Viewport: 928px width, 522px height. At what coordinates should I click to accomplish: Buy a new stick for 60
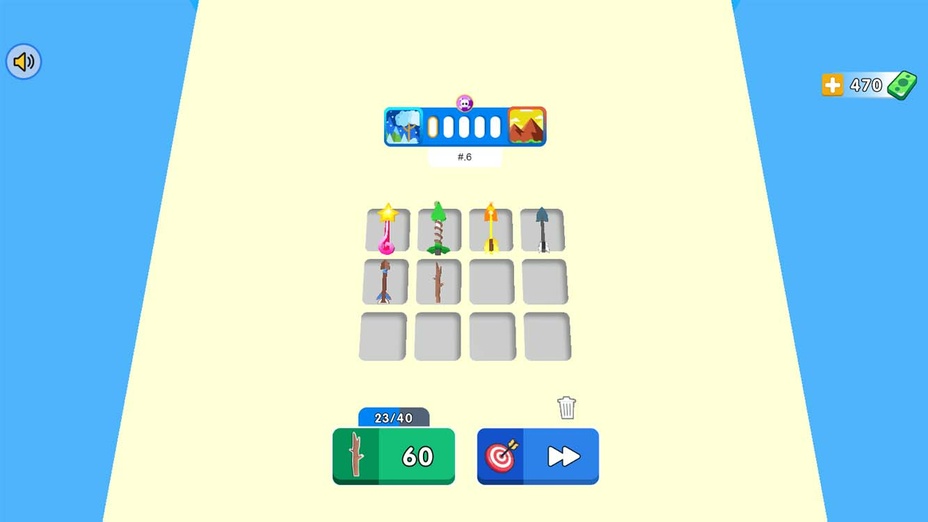click(x=393, y=456)
